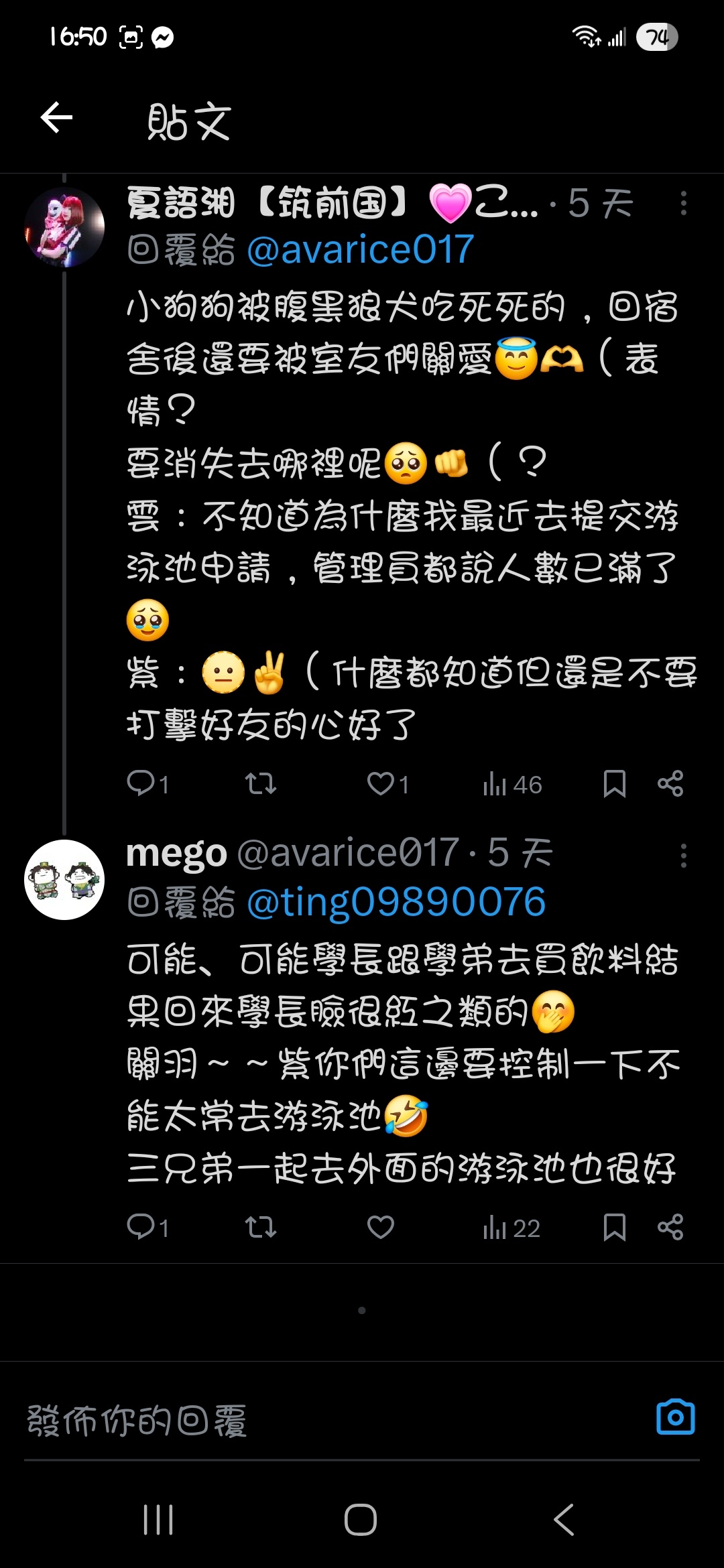Open the @avarice017 mention link
This screenshot has height=1568, width=724.
click(361, 250)
